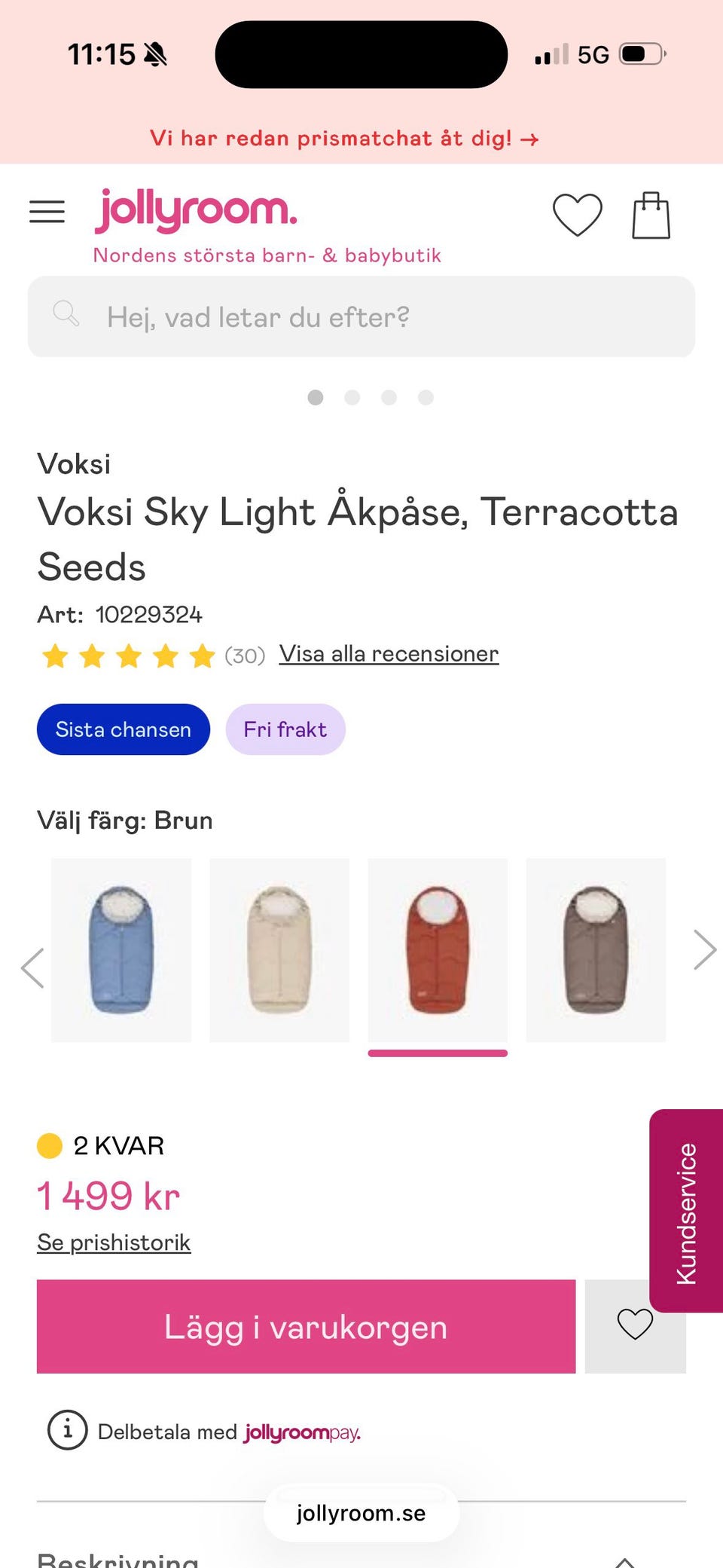
Task: Collapse the Beskrivning section
Action: tap(624, 1560)
